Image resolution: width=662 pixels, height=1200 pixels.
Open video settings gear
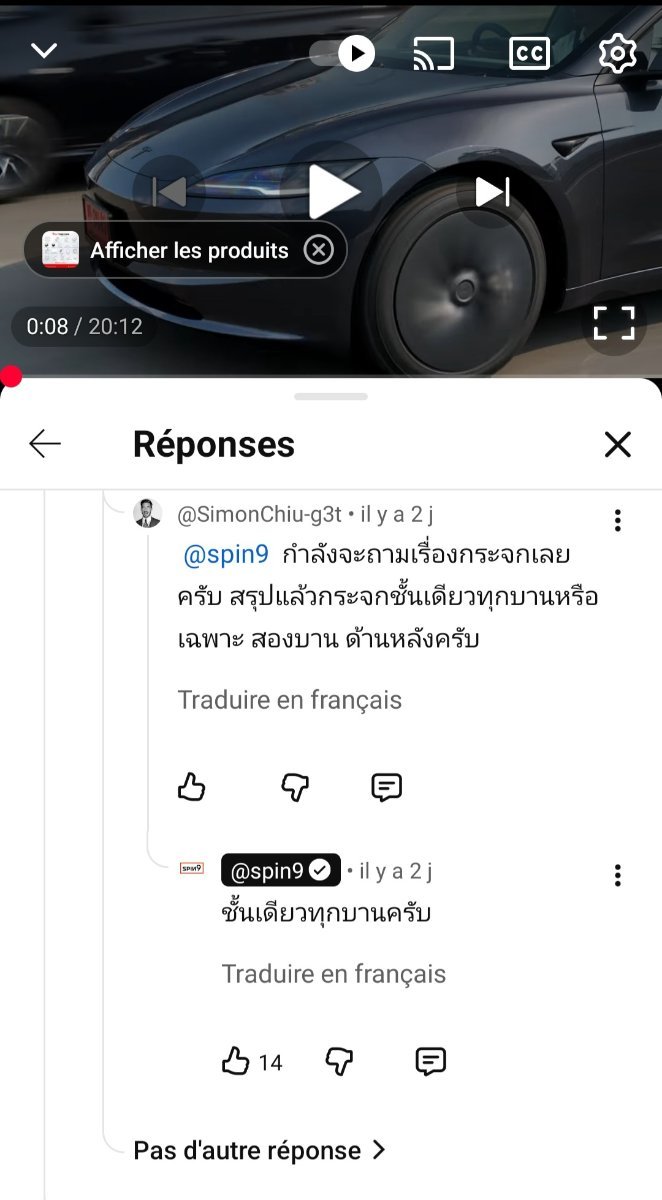(617, 53)
